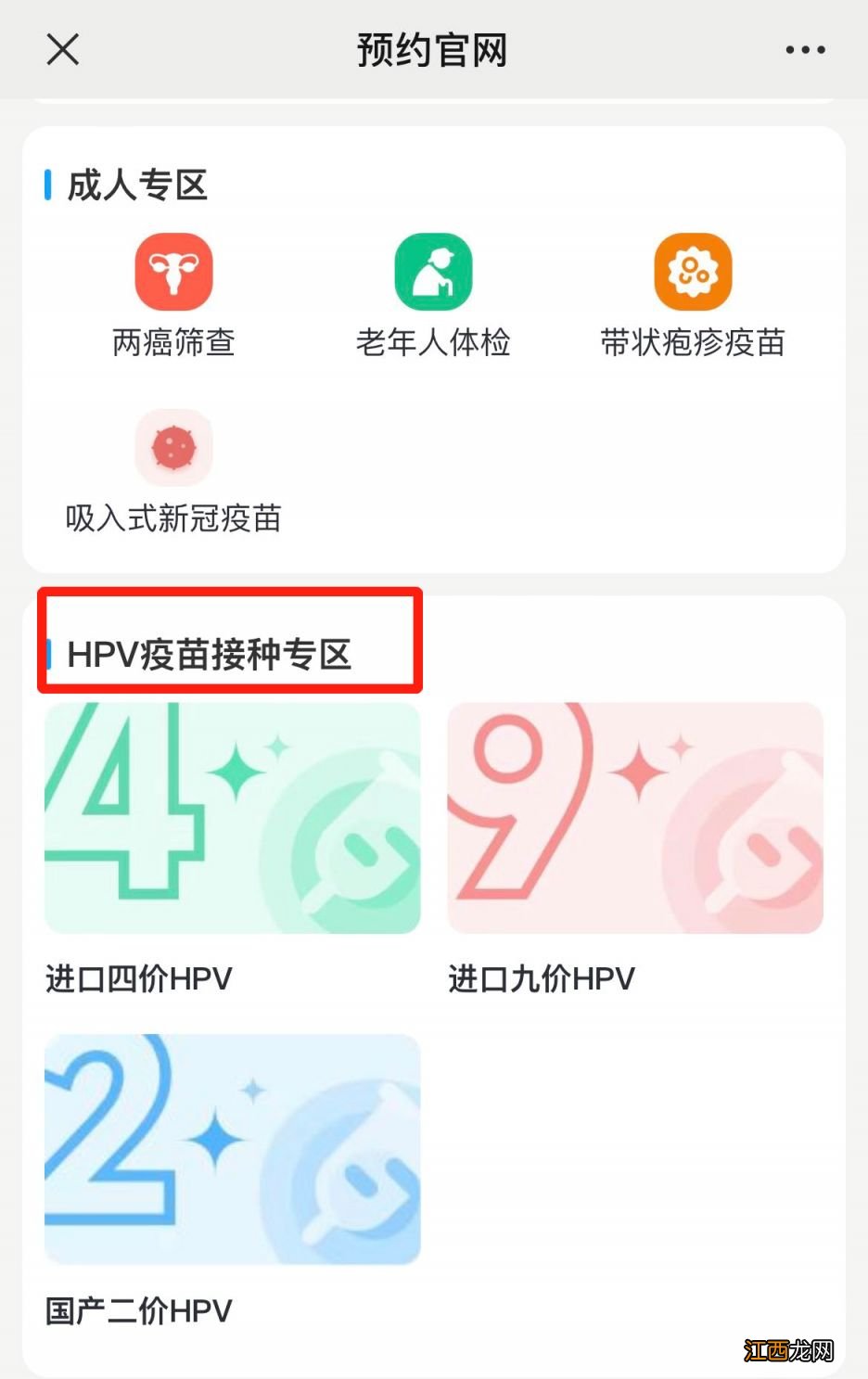Viewport: 868px width, 1379px height.
Task: Close the 预约官网 page
Action: point(61,50)
